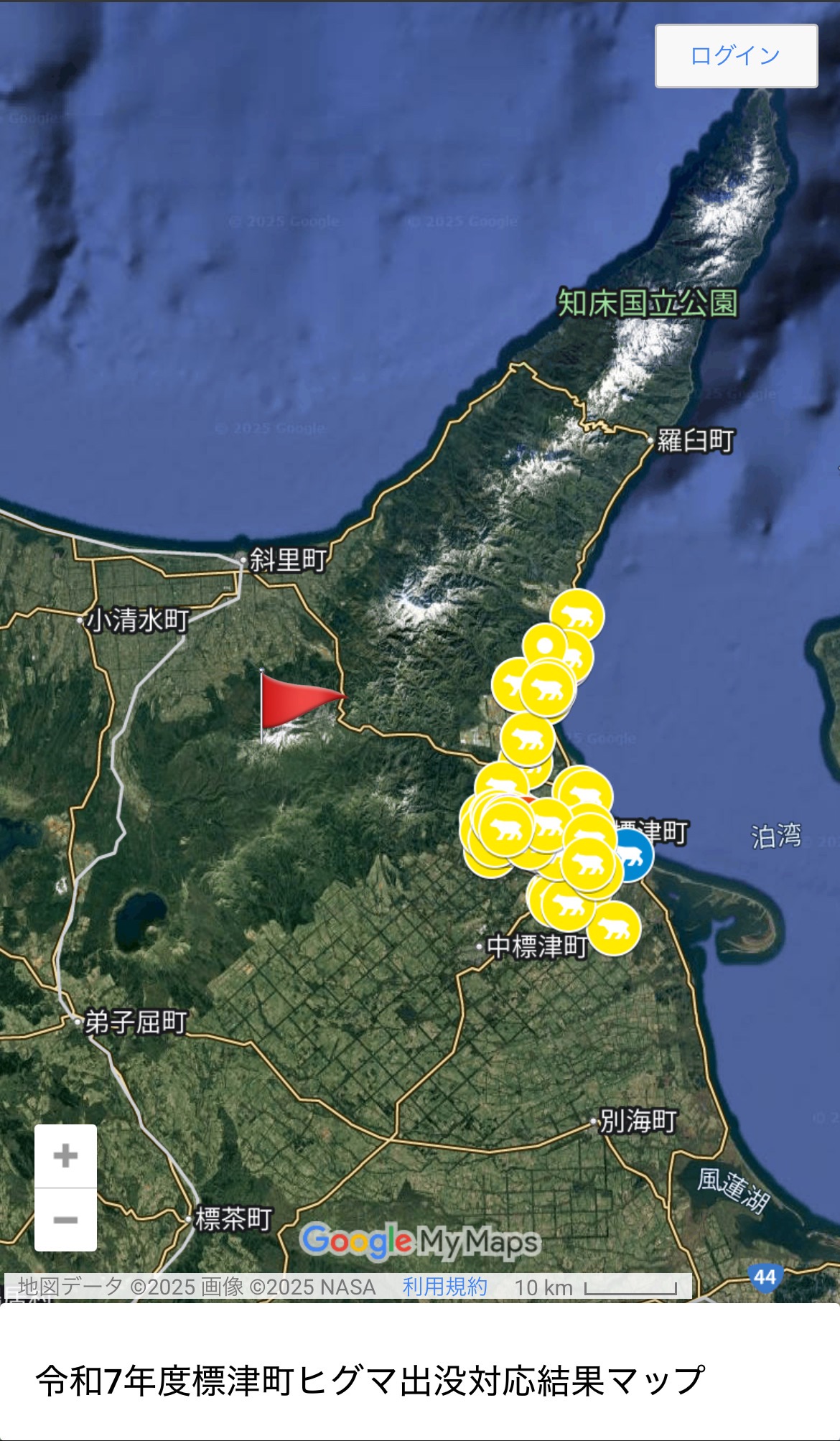Screen dimensions: 840x1441
Task: Tap the ログイン login button
Action: [x=736, y=56]
